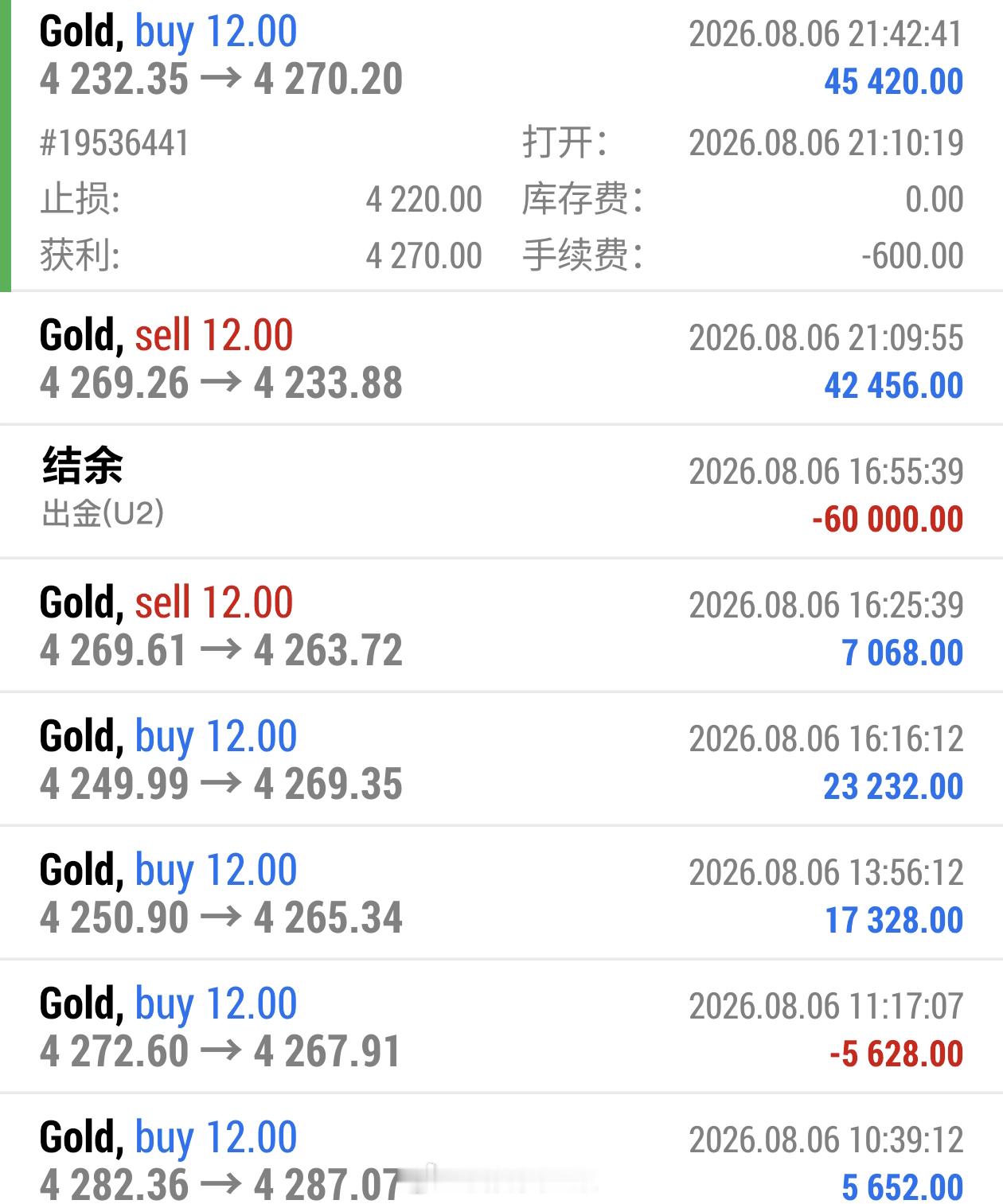This screenshot has height=1204, width=1003.
Task: Expand the buy trade with profit 23 232.00
Action: coord(501,760)
